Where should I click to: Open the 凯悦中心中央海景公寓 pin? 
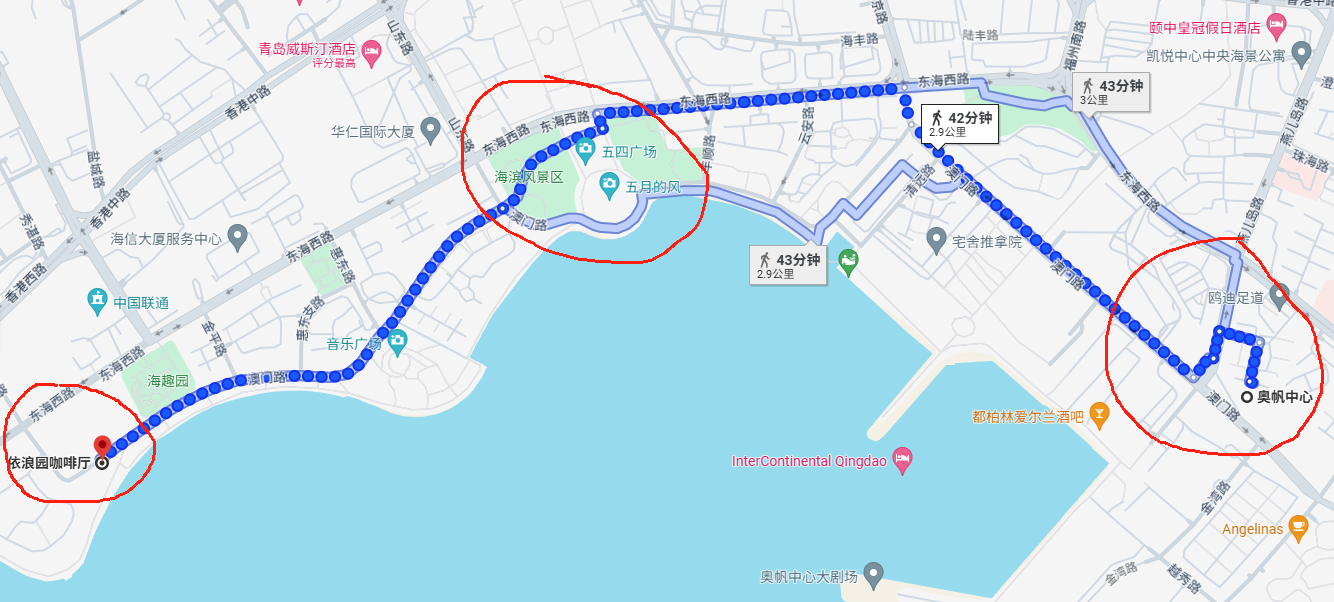click(x=1301, y=52)
